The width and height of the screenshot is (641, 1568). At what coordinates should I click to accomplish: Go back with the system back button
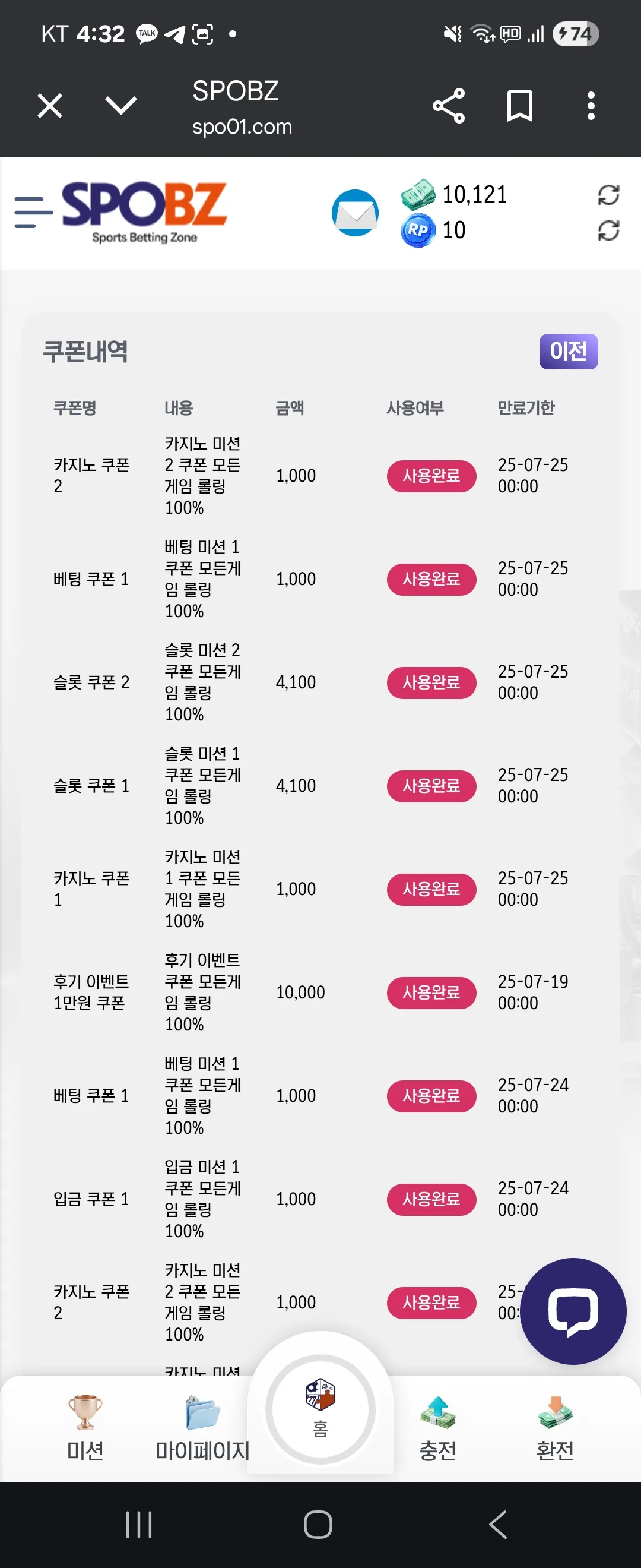coord(498,1525)
